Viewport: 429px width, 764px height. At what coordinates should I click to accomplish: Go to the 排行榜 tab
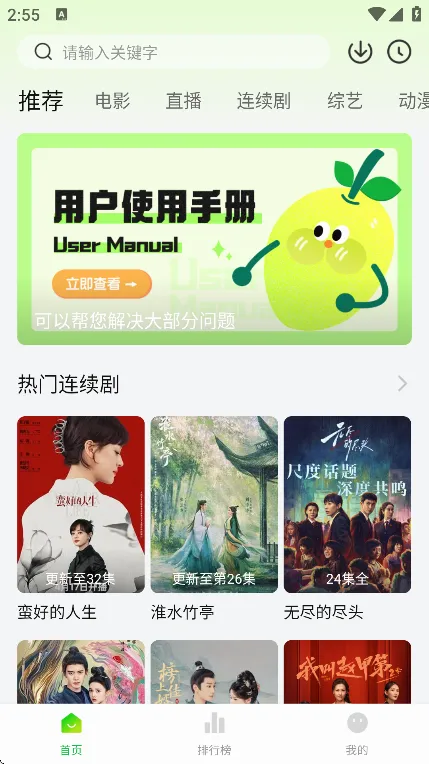point(214,734)
